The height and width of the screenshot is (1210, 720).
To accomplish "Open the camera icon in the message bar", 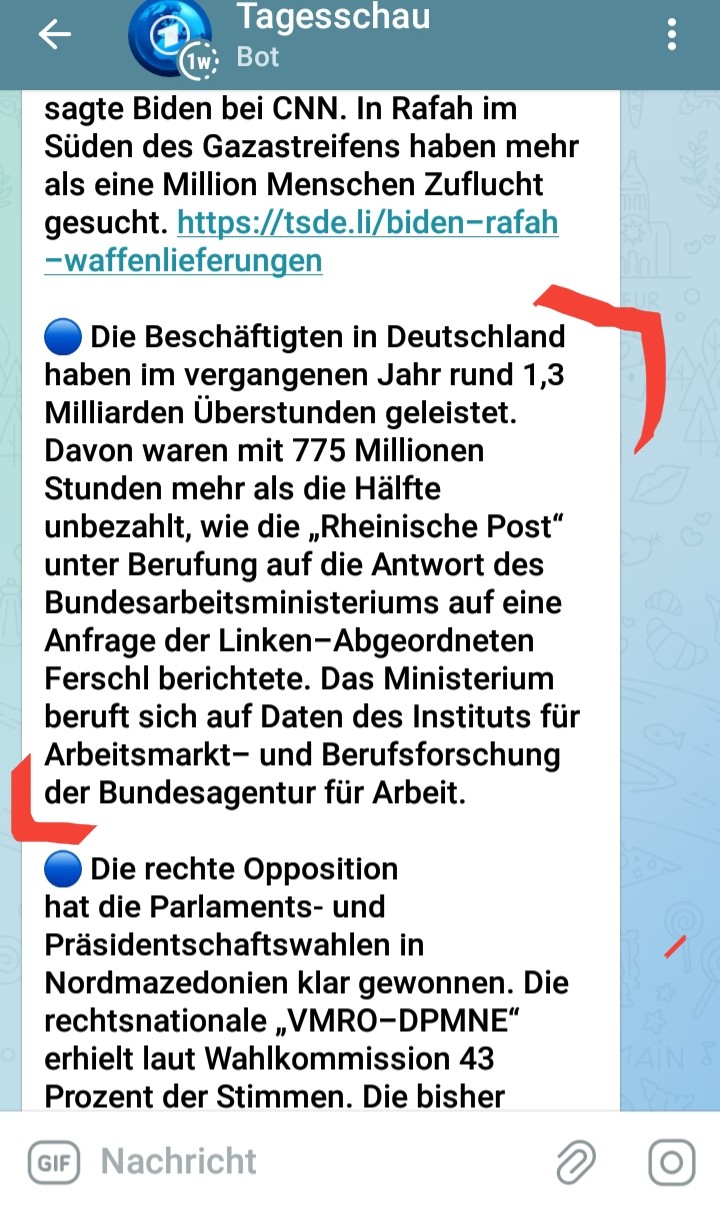I will click(671, 1162).
